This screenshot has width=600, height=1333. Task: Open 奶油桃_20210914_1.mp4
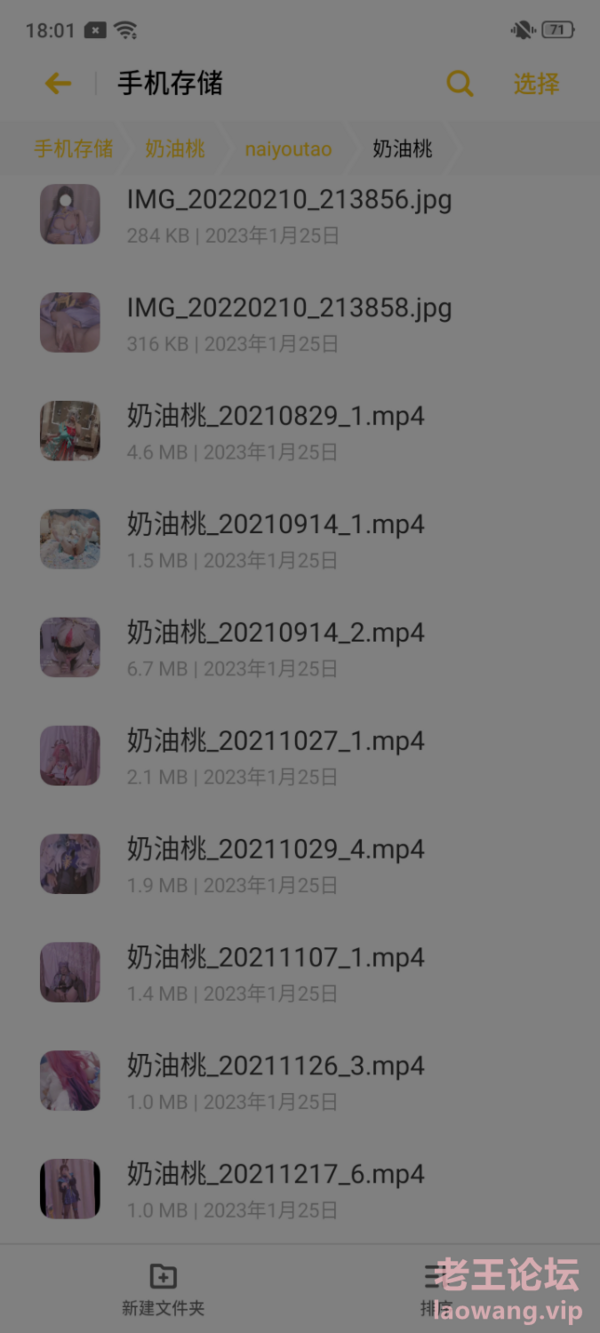(275, 538)
